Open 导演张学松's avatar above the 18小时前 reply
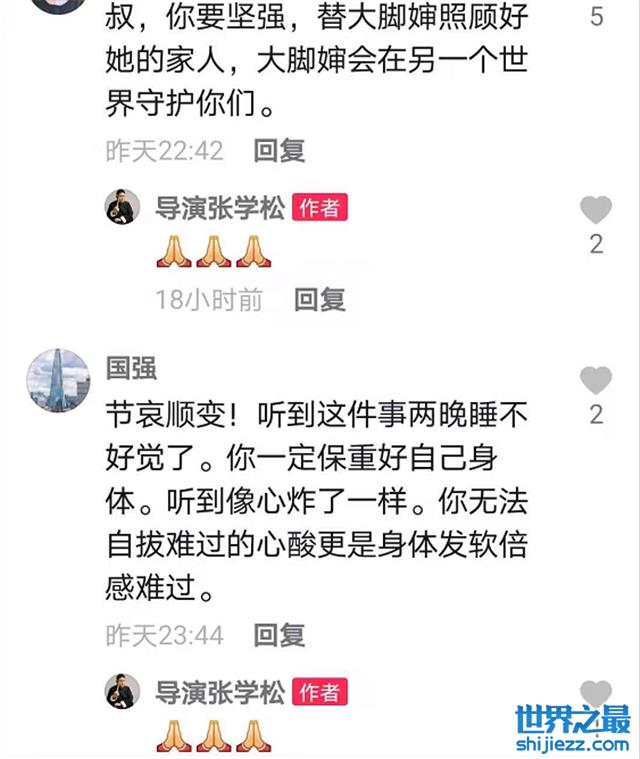Viewport: 640px width, 759px height. point(124,208)
